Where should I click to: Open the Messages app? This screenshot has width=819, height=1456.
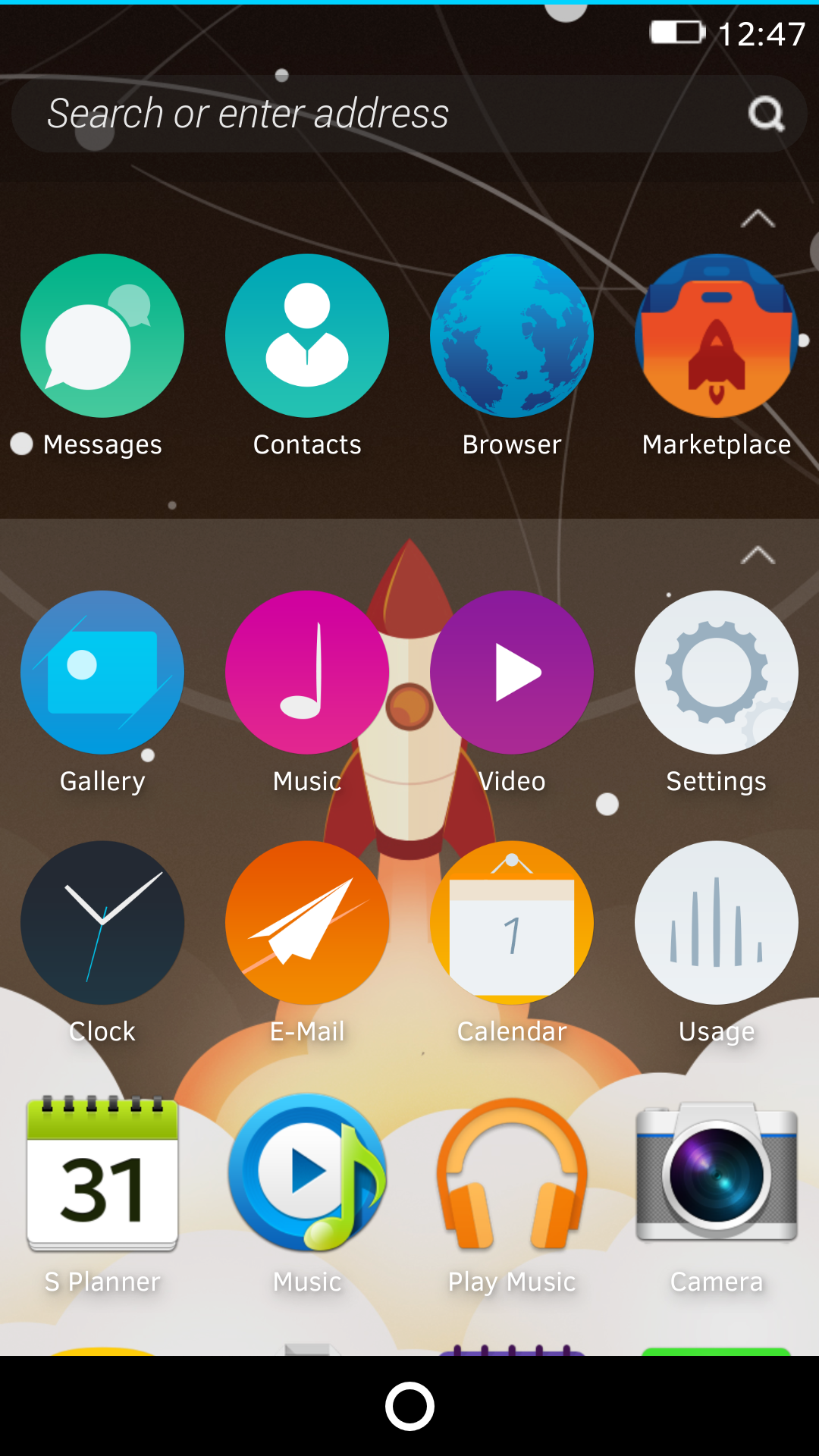pos(102,336)
